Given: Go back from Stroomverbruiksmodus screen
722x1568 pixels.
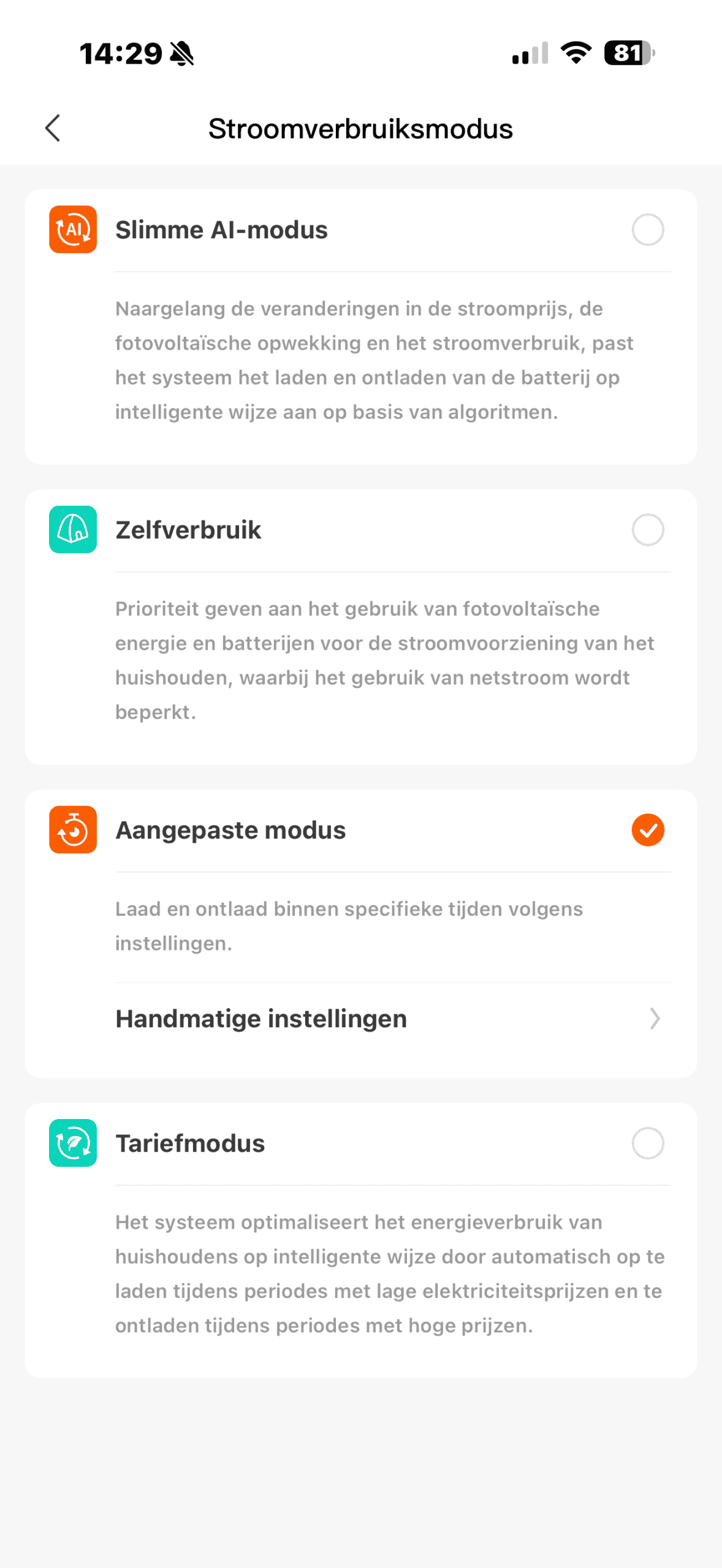Looking at the screenshot, I should 53,128.
